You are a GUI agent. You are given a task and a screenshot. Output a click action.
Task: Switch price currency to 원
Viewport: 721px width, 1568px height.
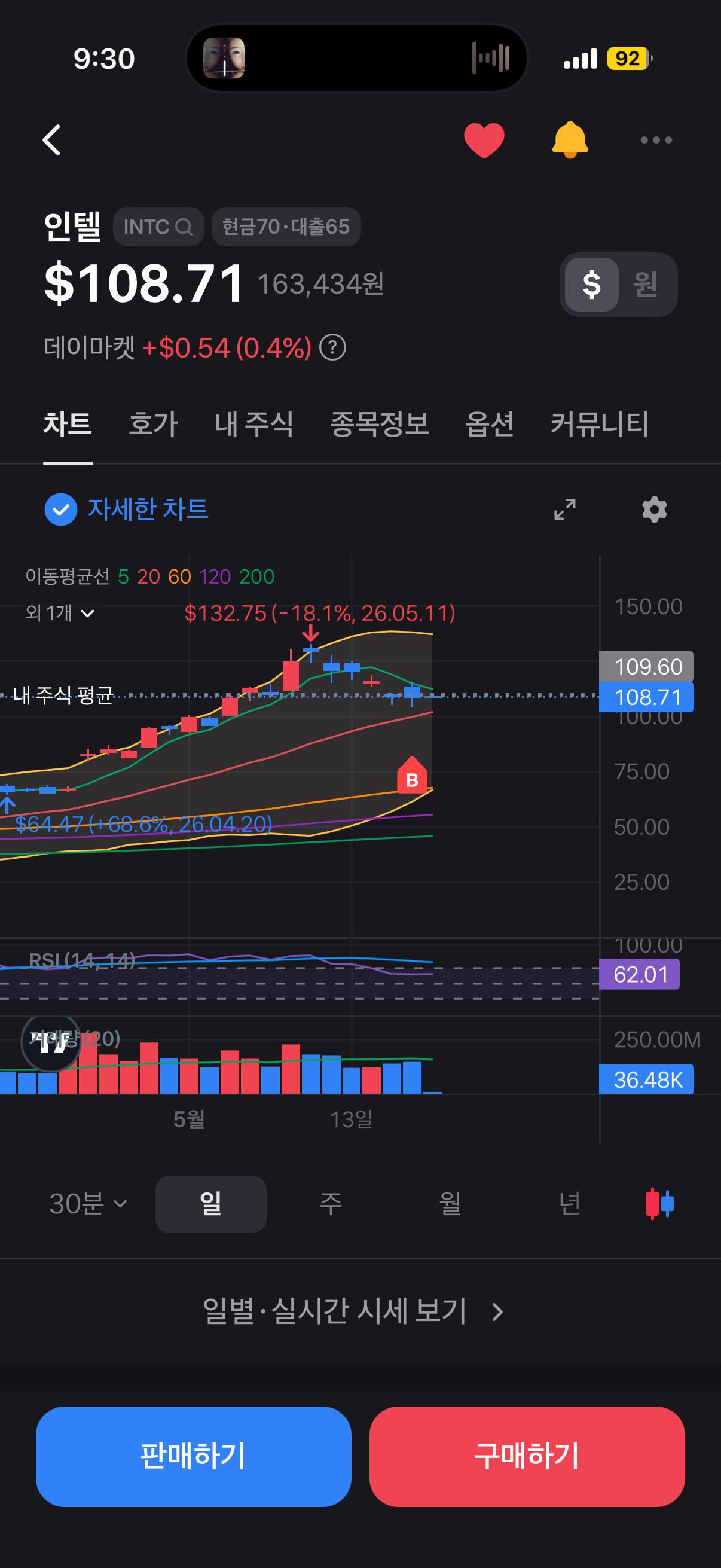pos(646,284)
